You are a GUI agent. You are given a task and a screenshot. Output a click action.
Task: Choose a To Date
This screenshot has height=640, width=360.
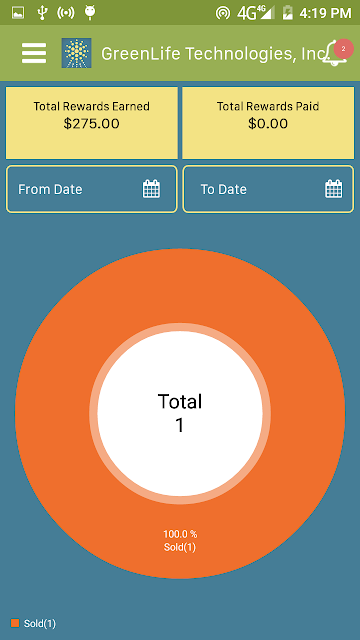point(268,189)
